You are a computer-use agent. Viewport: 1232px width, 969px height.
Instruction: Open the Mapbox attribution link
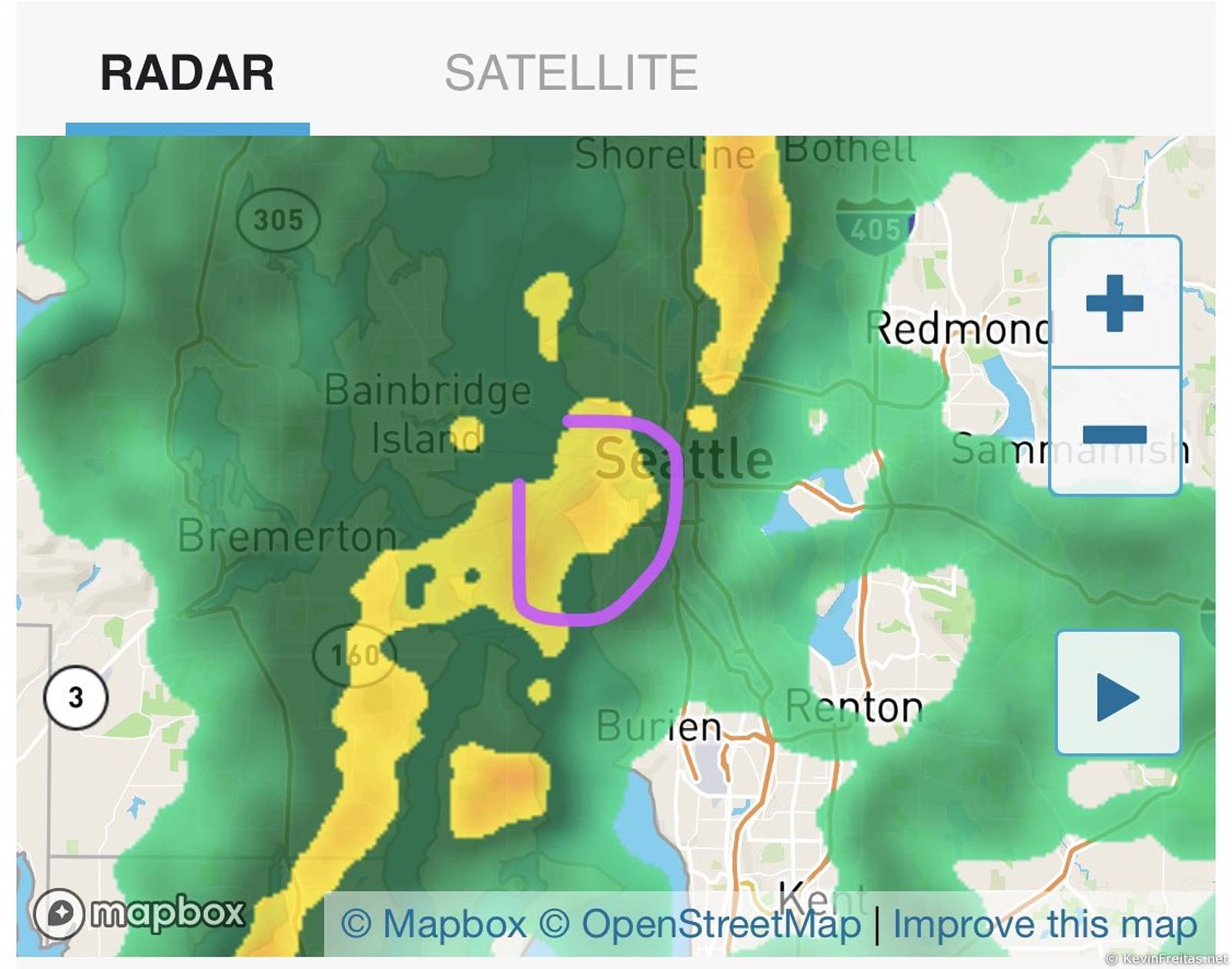[434, 924]
